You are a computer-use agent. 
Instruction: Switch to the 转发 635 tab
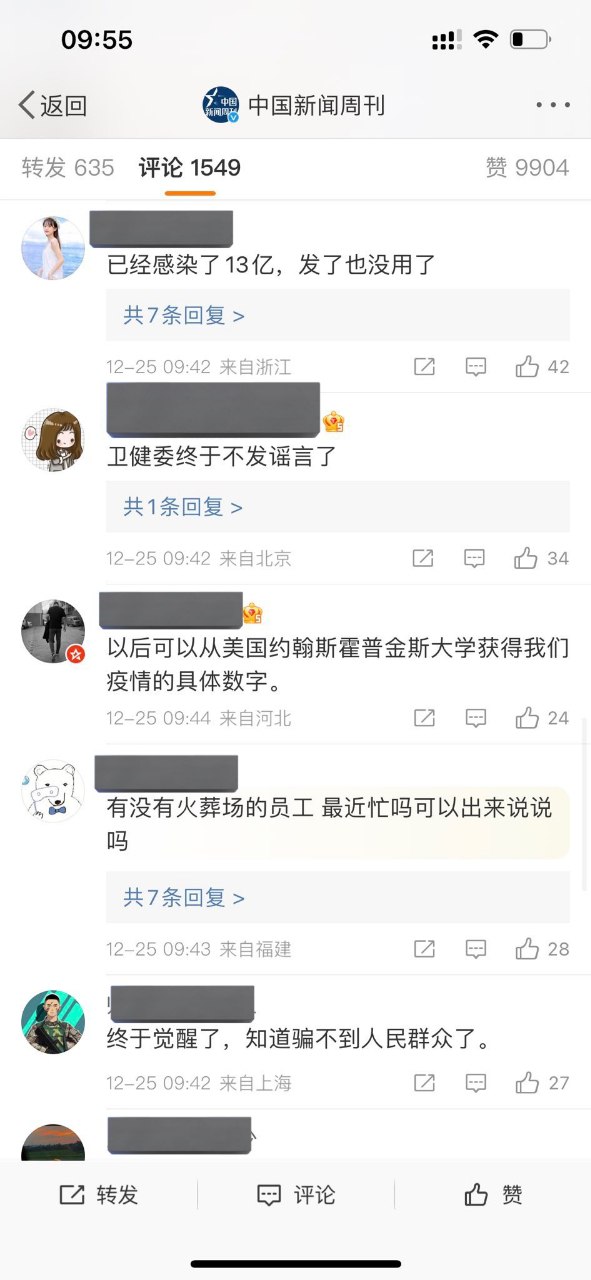(68, 168)
